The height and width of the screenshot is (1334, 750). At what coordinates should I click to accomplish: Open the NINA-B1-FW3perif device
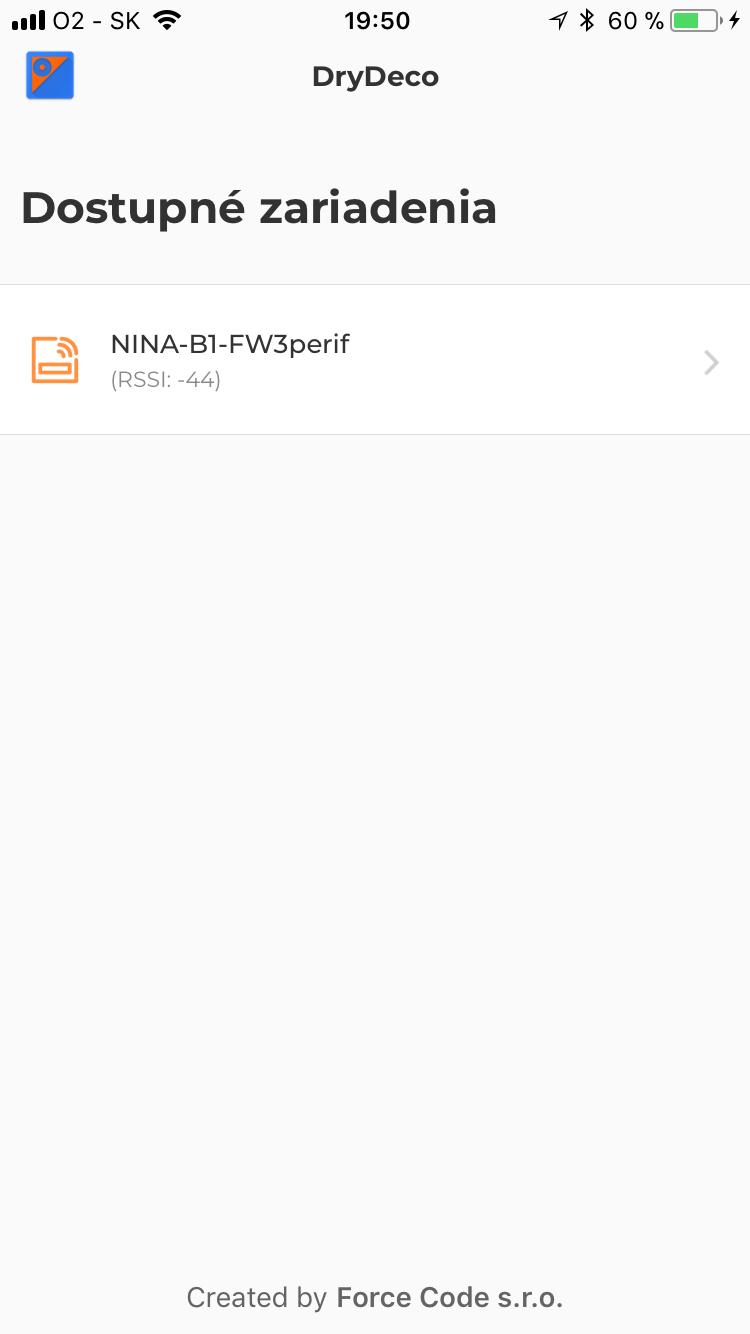[375, 360]
